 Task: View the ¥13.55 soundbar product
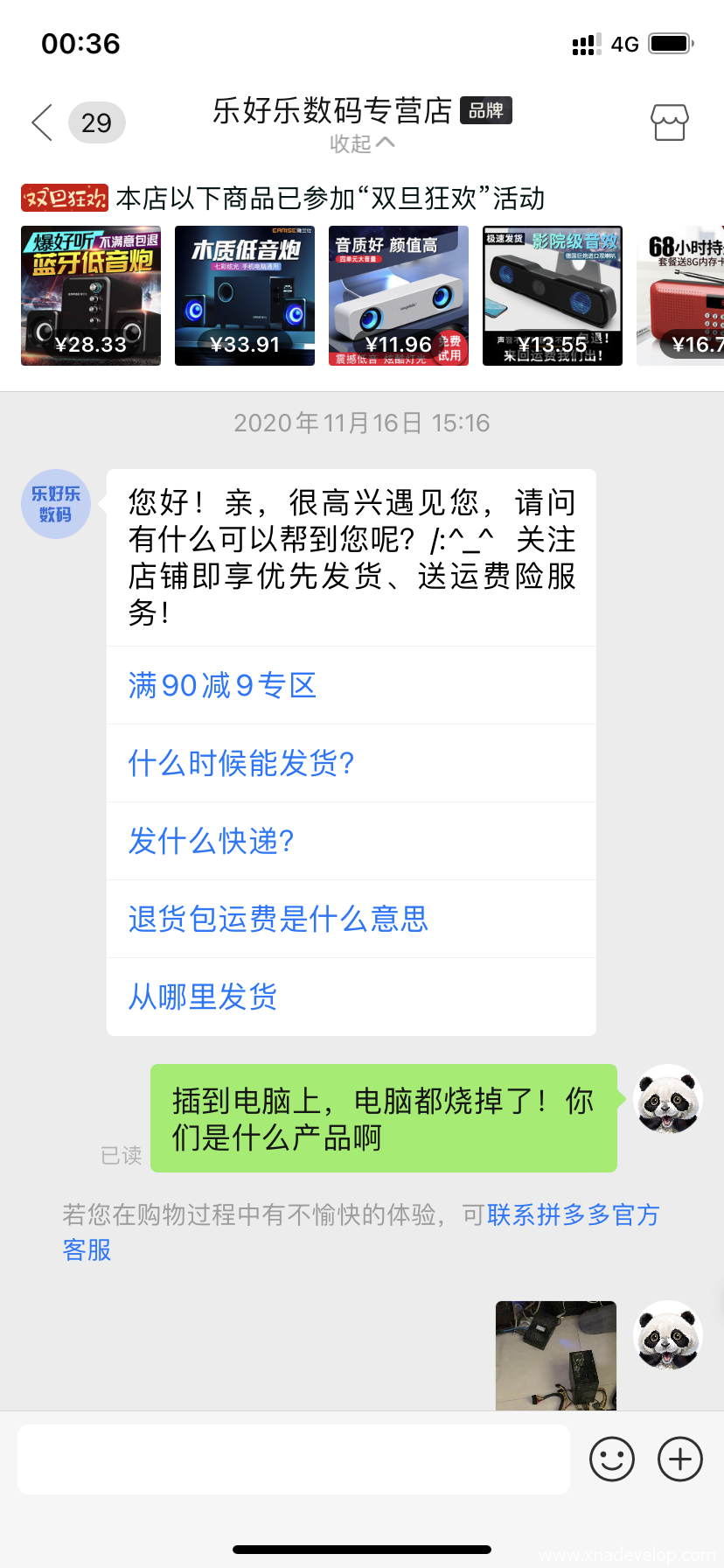point(553,296)
